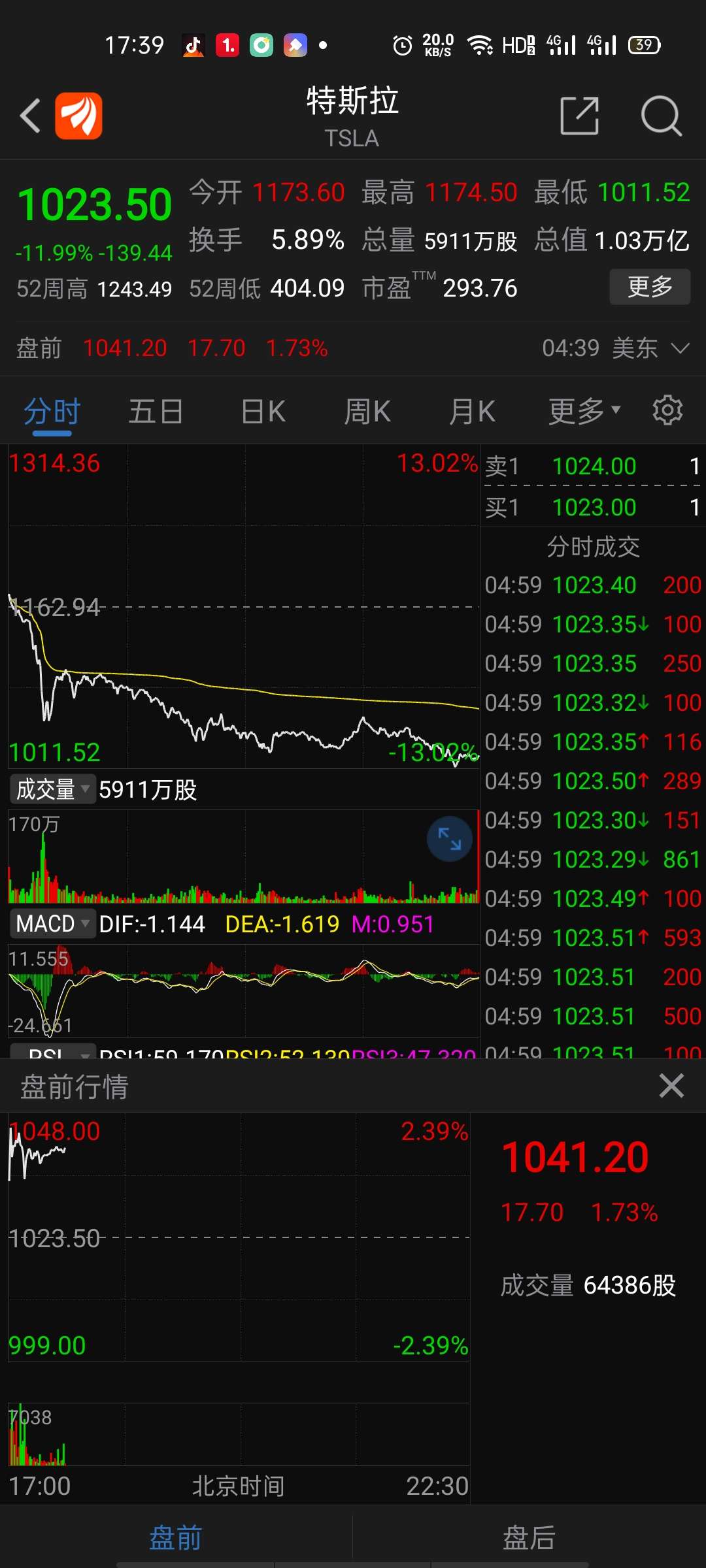Open the 更多 chart period dropdown
The image size is (706, 1568).
(583, 412)
